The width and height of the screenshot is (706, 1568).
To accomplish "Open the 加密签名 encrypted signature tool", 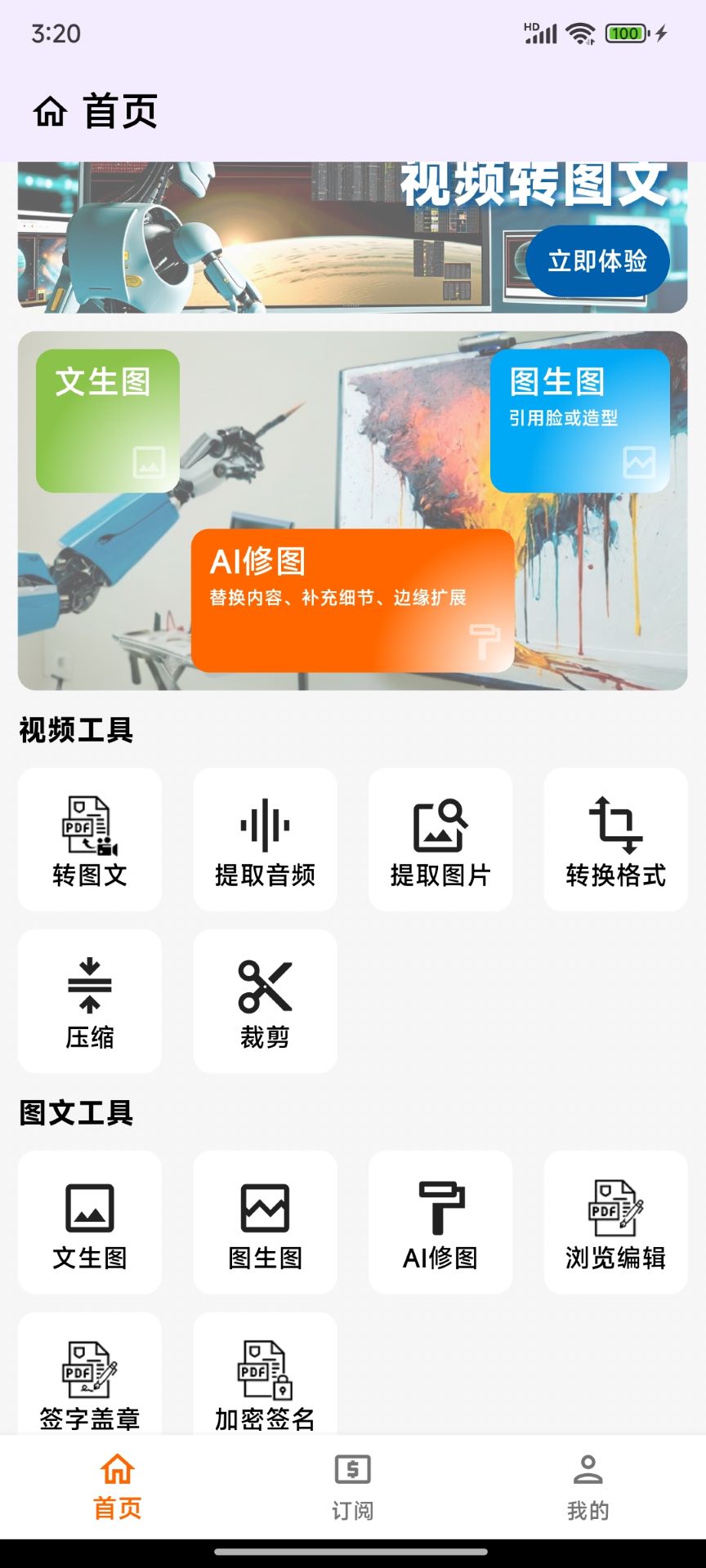I will point(265,1379).
